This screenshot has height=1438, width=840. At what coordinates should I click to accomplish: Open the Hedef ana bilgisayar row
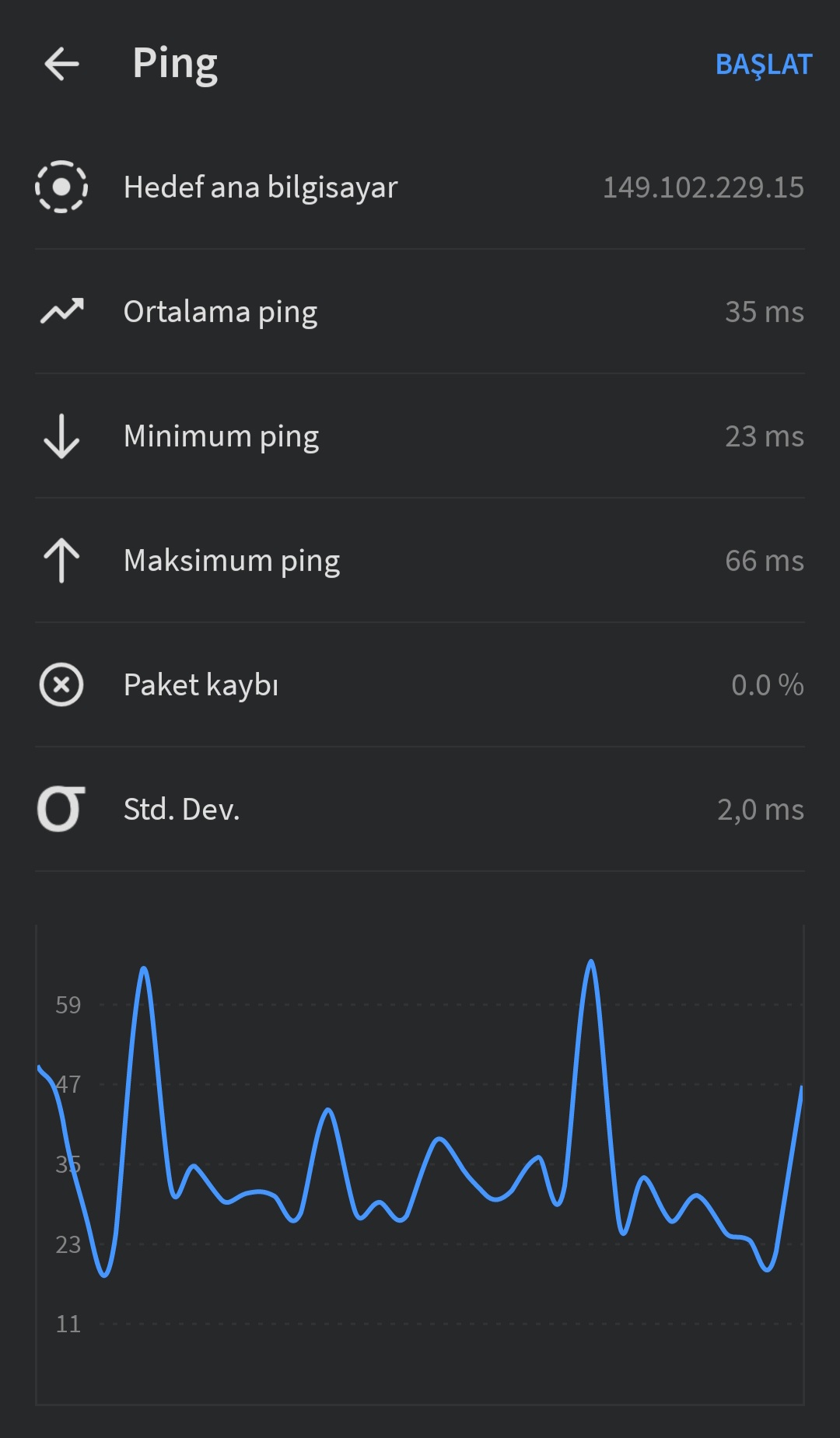coord(420,187)
